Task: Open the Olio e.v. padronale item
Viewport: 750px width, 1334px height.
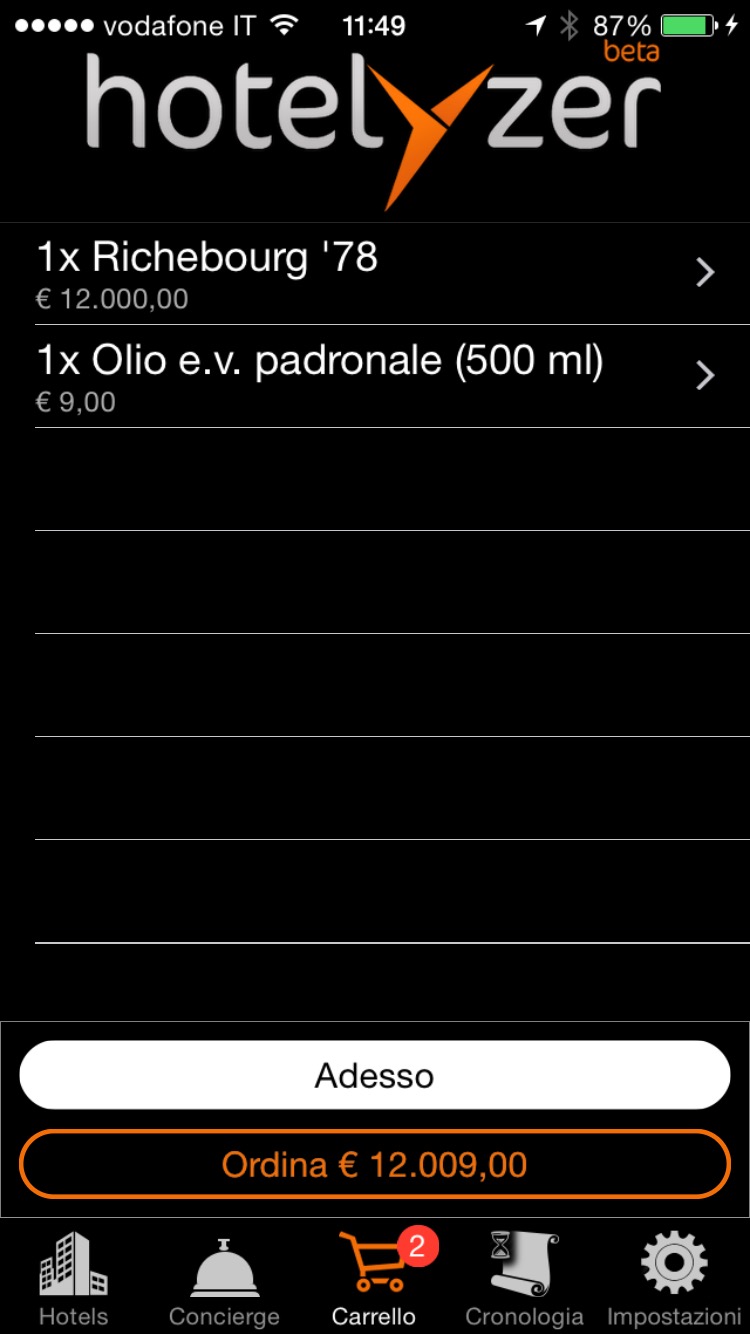Action: [375, 376]
